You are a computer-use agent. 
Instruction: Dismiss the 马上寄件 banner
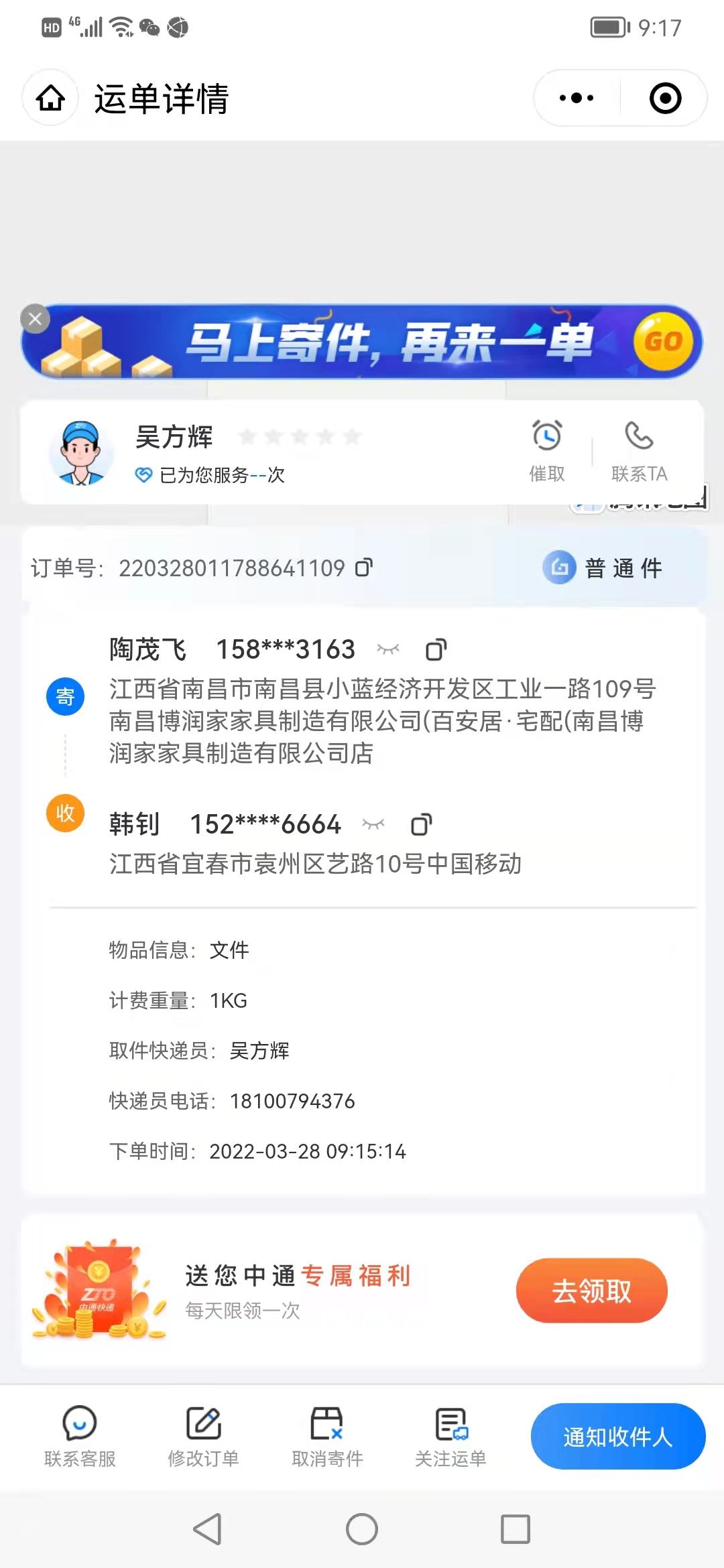(x=36, y=319)
